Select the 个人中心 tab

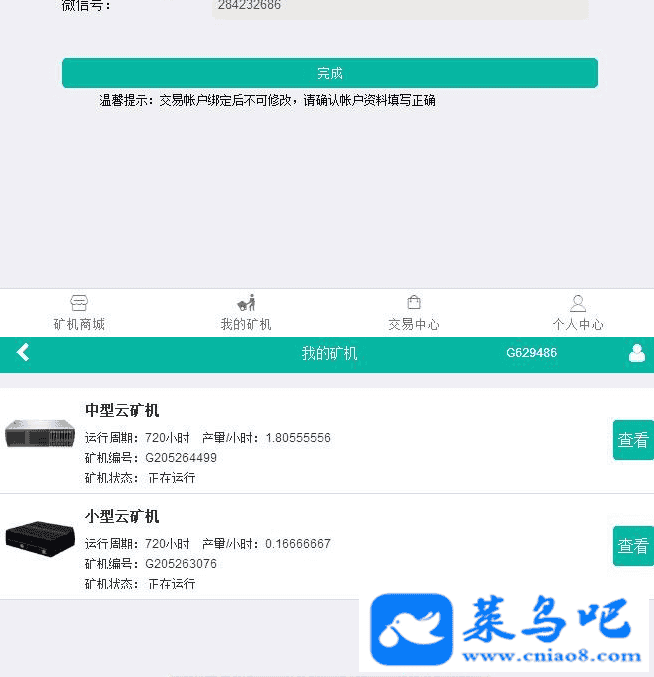[x=578, y=312]
